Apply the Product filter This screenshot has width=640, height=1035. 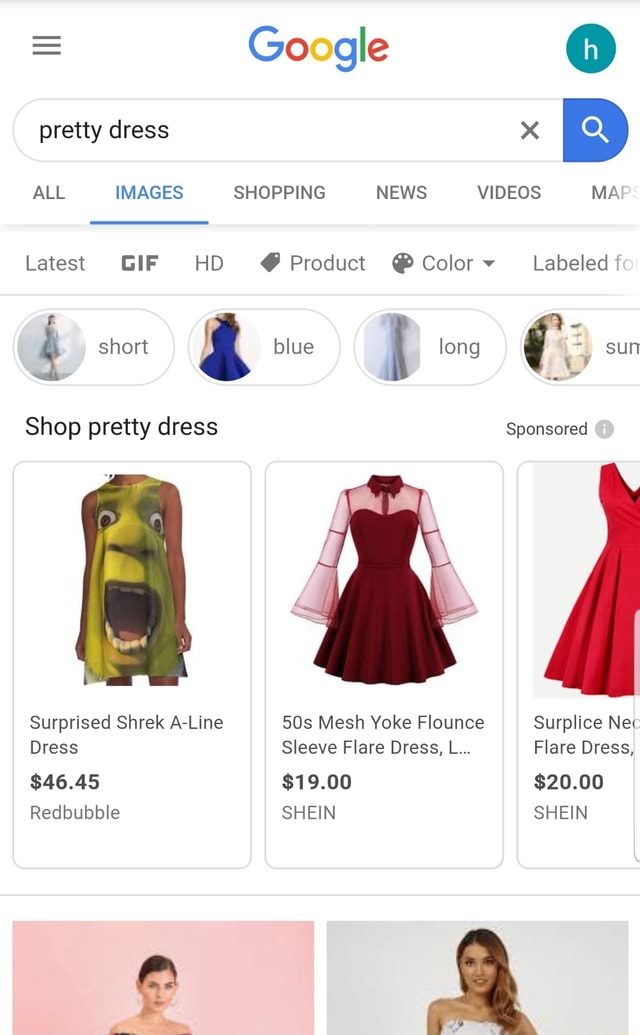coord(313,263)
